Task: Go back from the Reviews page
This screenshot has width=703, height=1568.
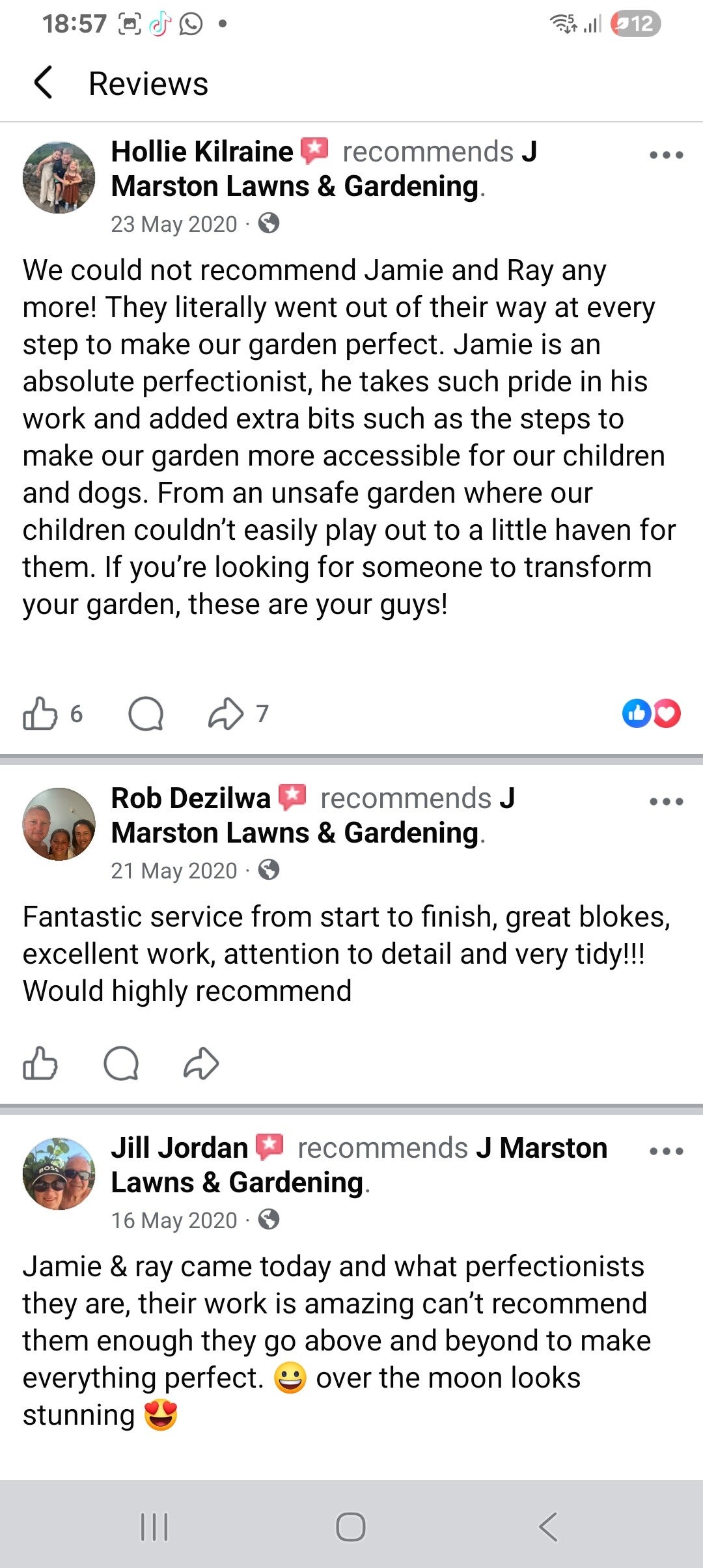Action: 43,83
